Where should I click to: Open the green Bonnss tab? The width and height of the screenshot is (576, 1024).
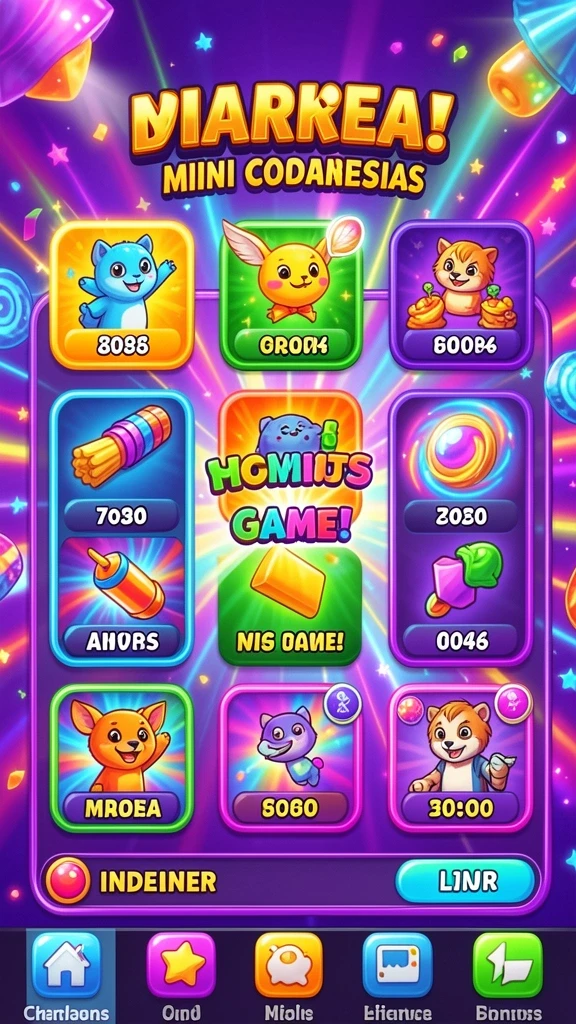coord(508,965)
